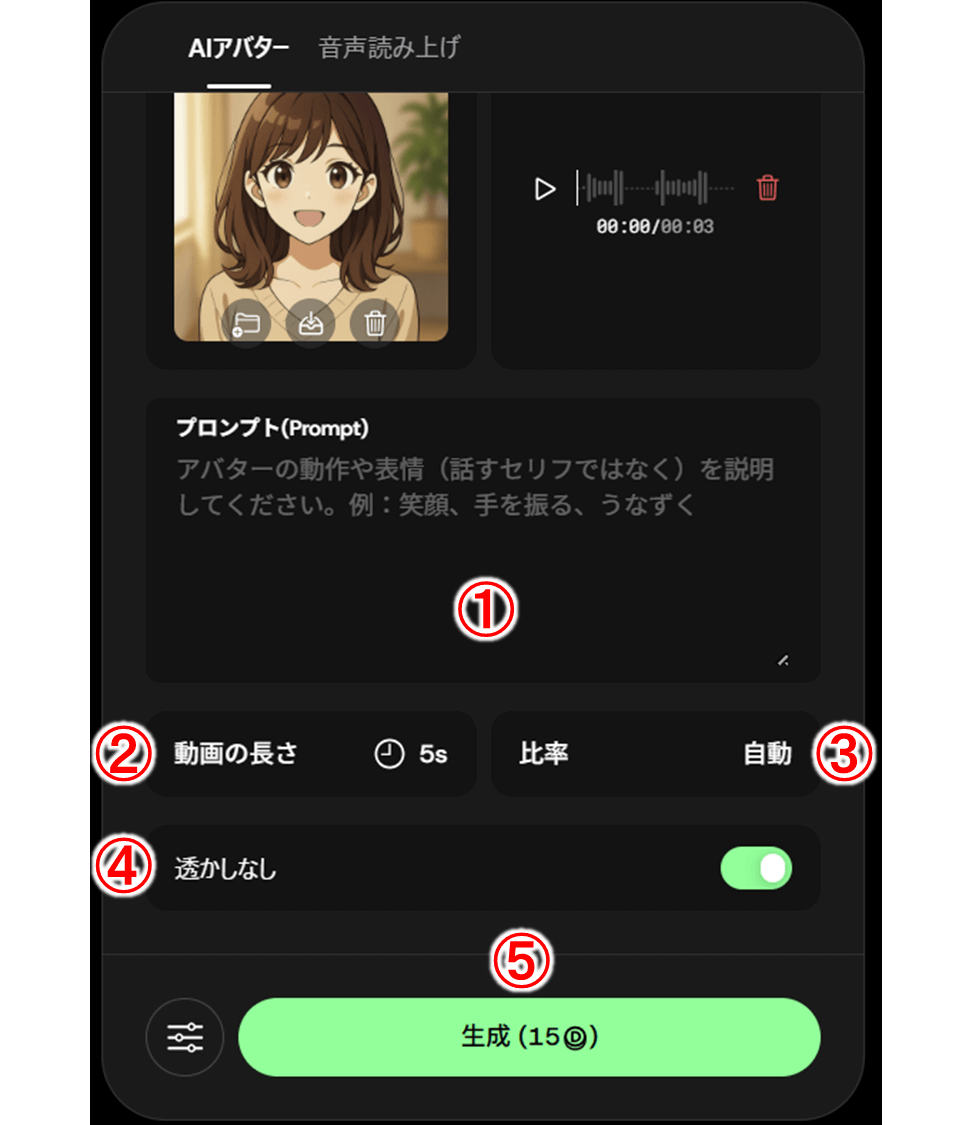Open the 比率 aspect ratio selector

(655, 754)
